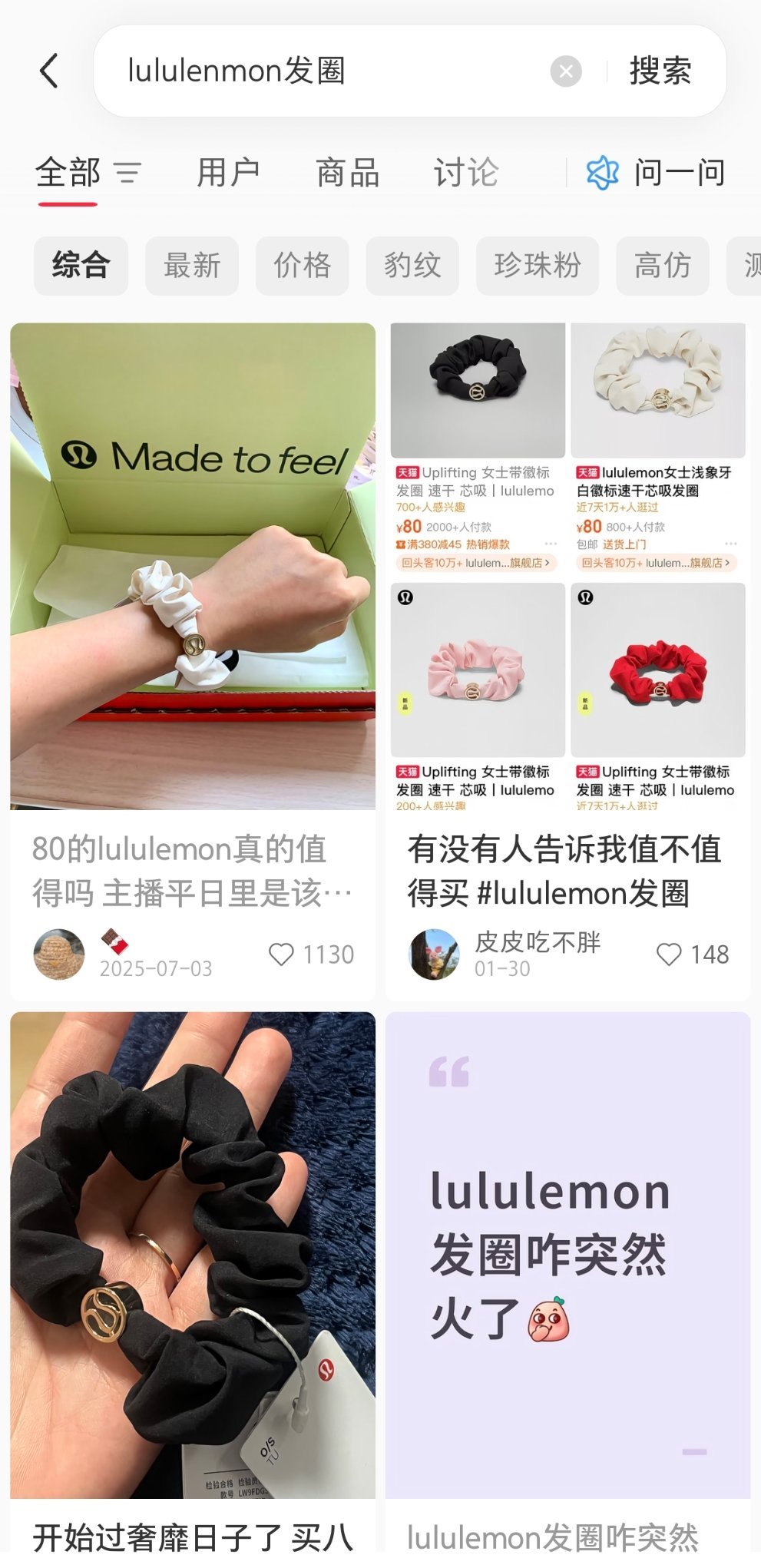This screenshot has width=761, height=1568.
Task: Open the 问一问 AI assistant
Action: click(663, 172)
